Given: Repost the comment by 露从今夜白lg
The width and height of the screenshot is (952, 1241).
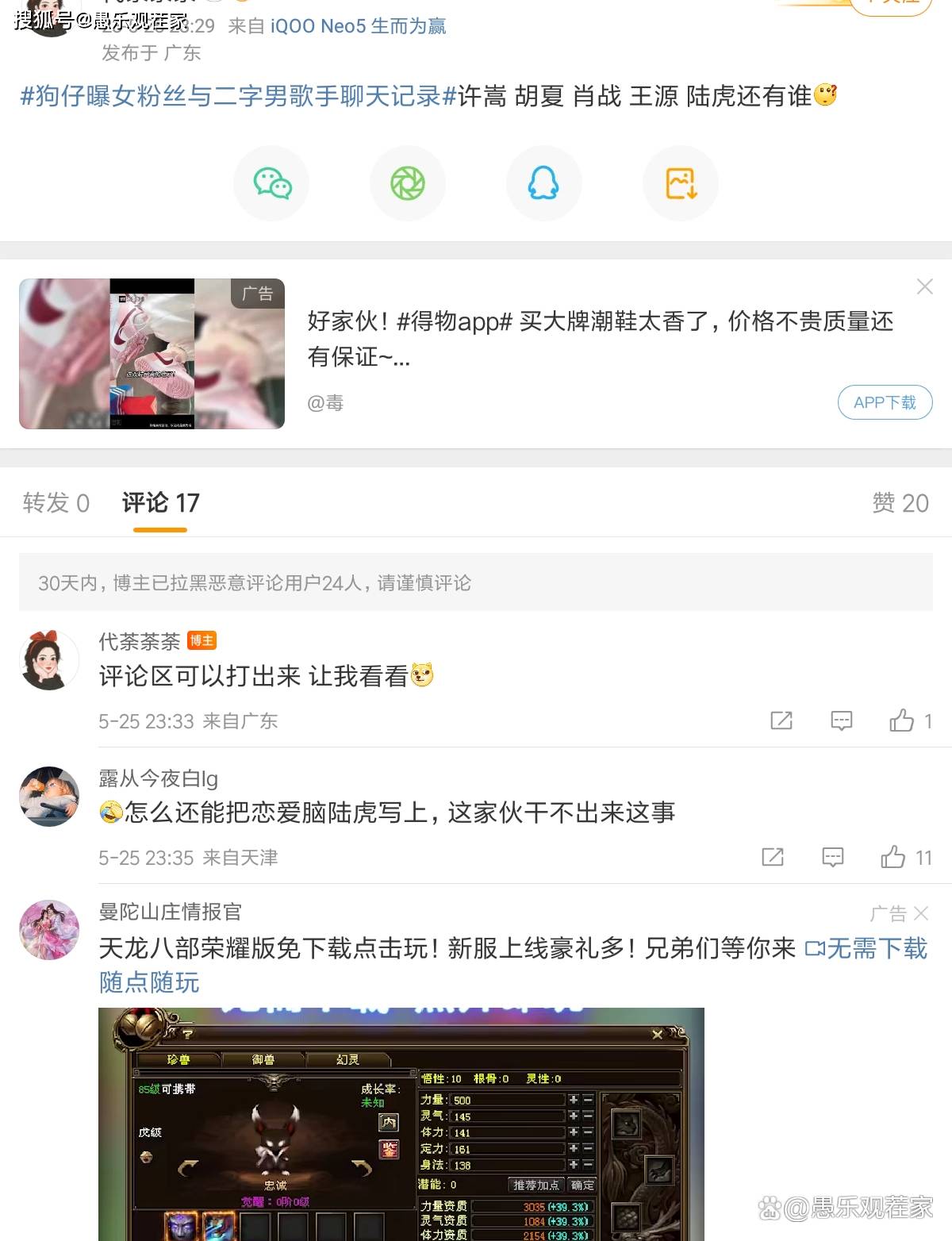Looking at the screenshot, I should tap(772, 857).
